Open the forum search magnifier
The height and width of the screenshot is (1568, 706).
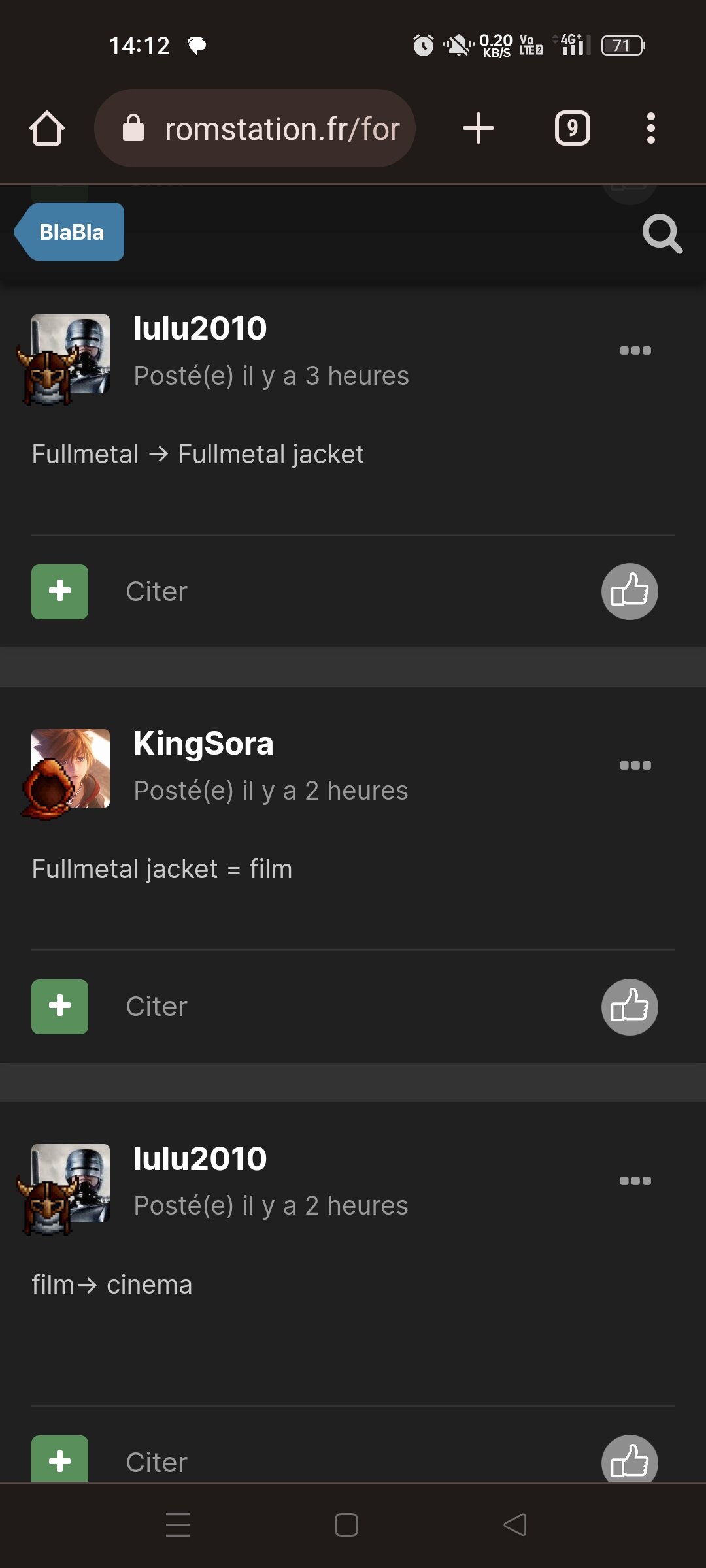[662, 233]
